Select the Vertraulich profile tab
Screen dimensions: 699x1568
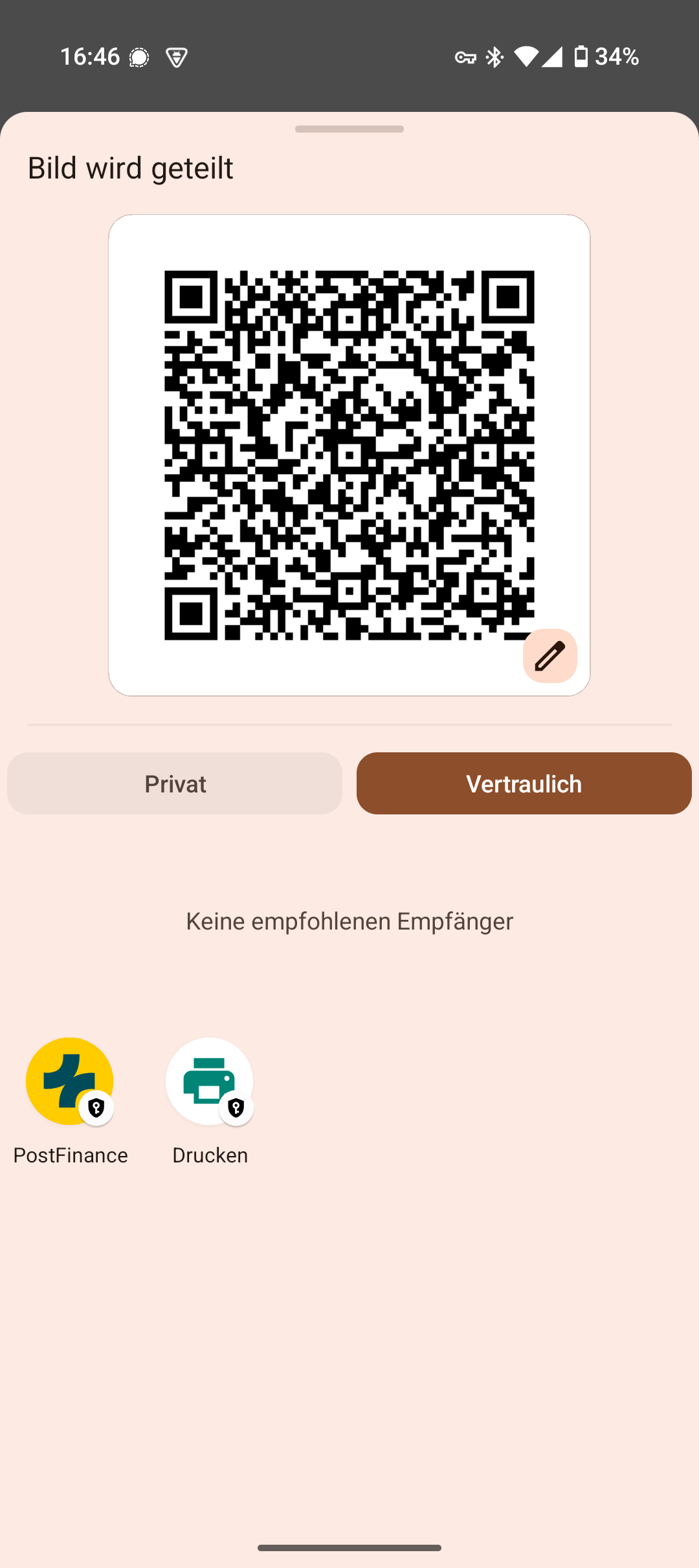(524, 783)
